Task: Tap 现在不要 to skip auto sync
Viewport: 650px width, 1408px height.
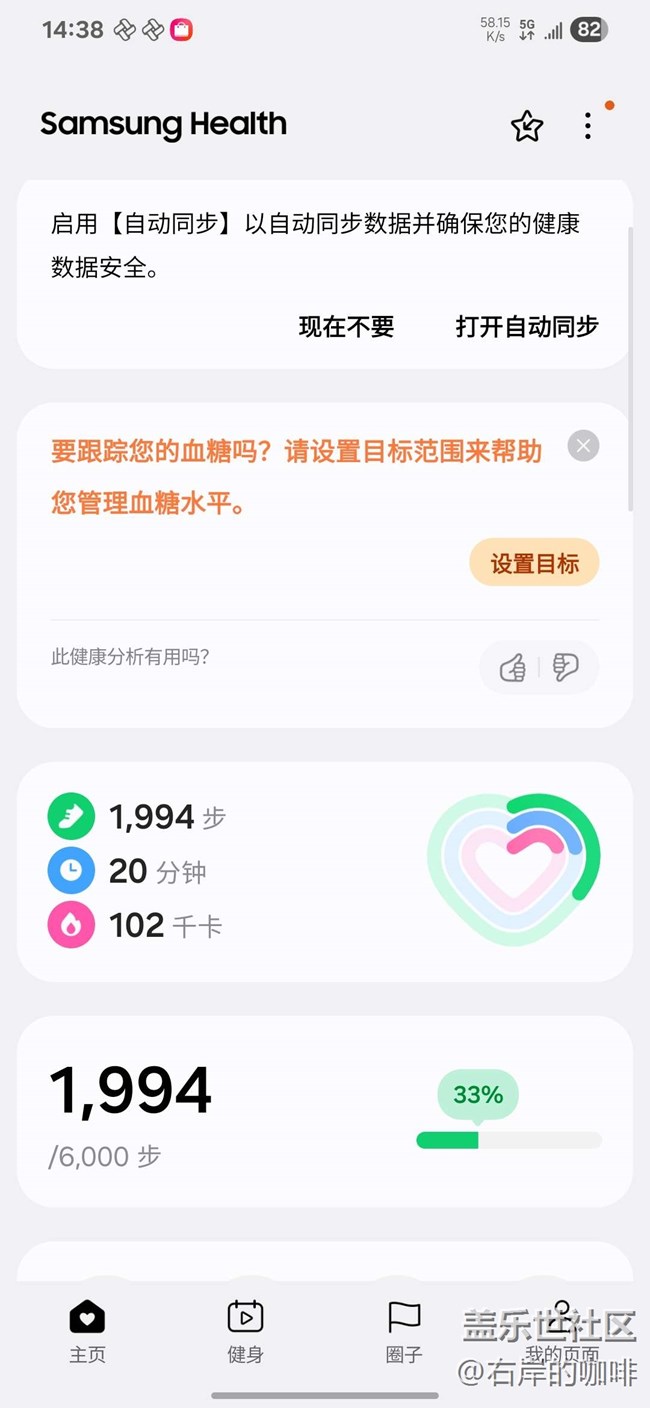Action: (346, 326)
